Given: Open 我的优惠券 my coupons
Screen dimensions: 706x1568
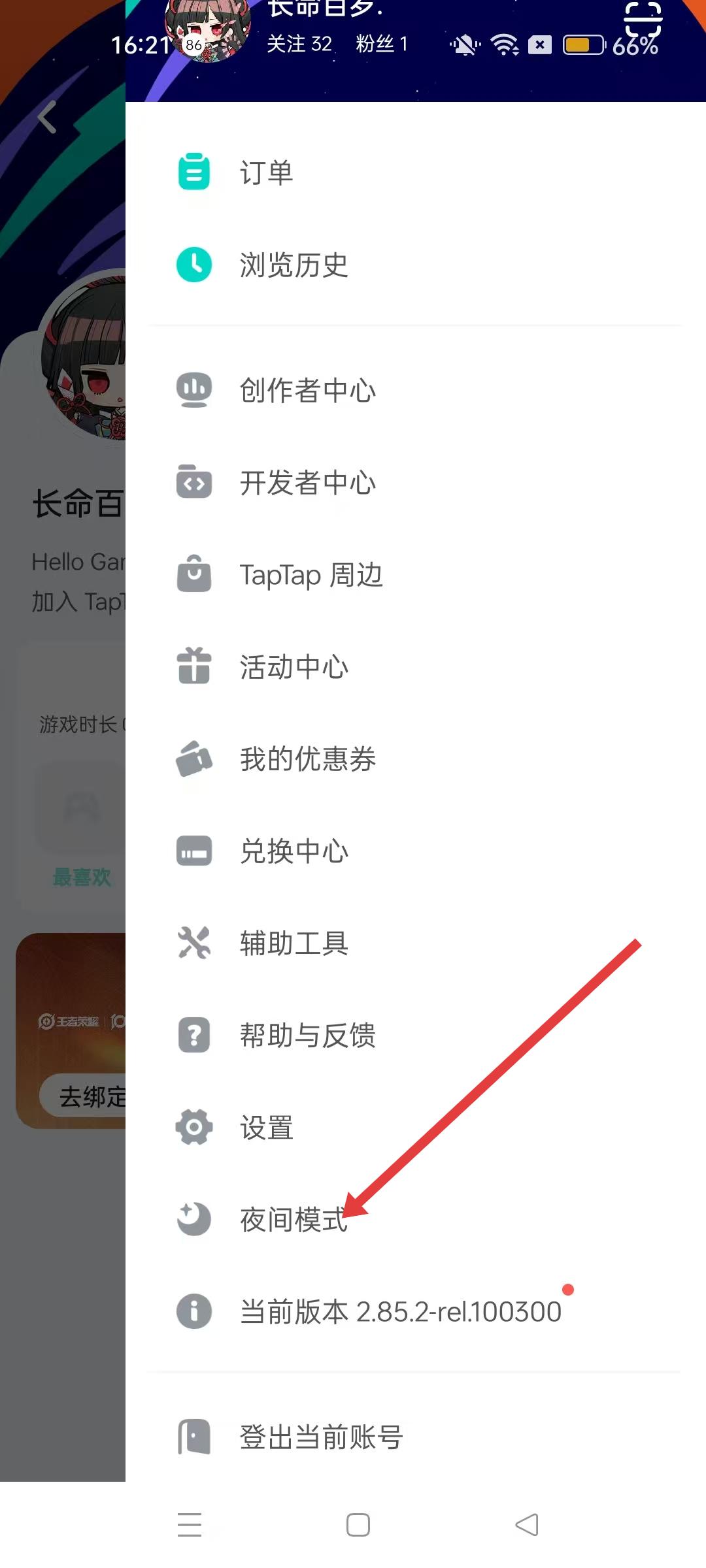Looking at the screenshot, I should 307,759.
